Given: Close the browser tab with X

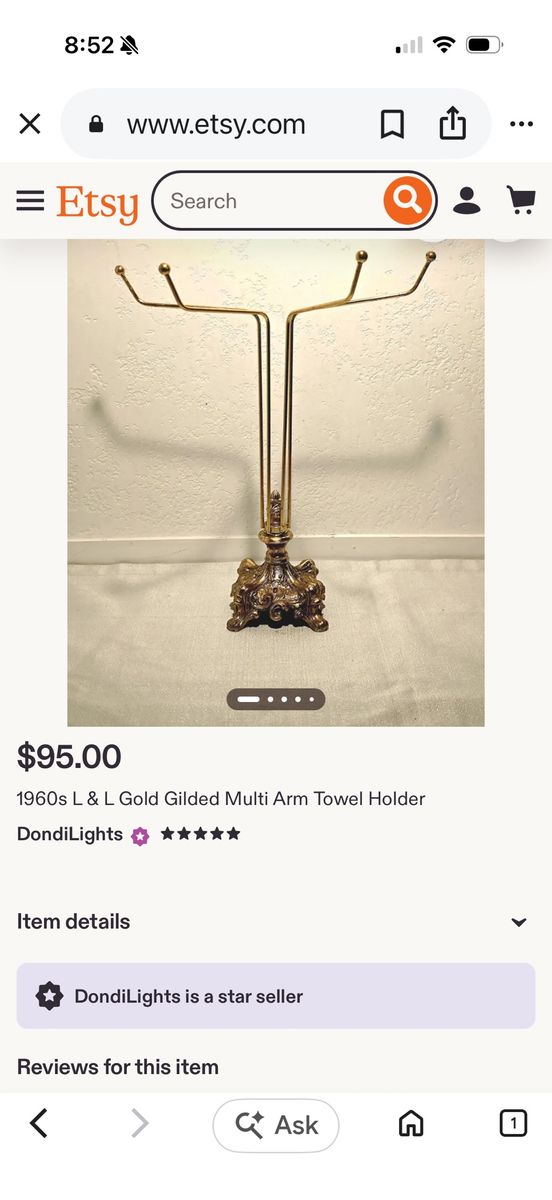Looking at the screenshot, I should tap(30, 124).
